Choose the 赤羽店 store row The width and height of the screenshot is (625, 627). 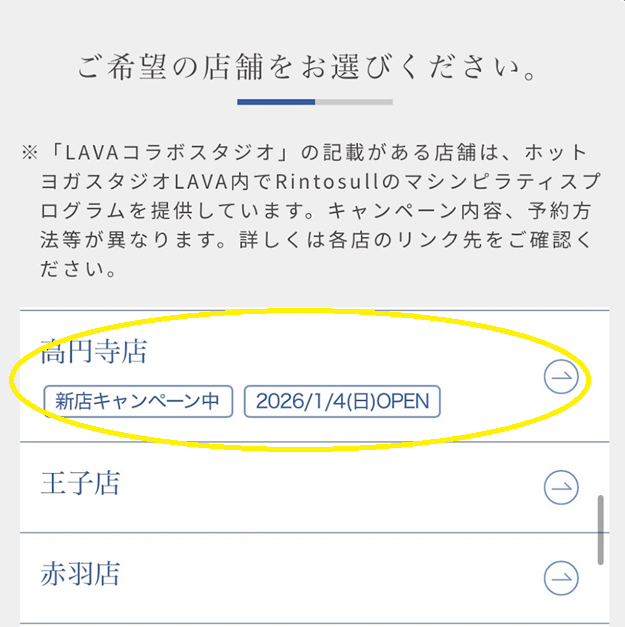(x=300, y=577)
